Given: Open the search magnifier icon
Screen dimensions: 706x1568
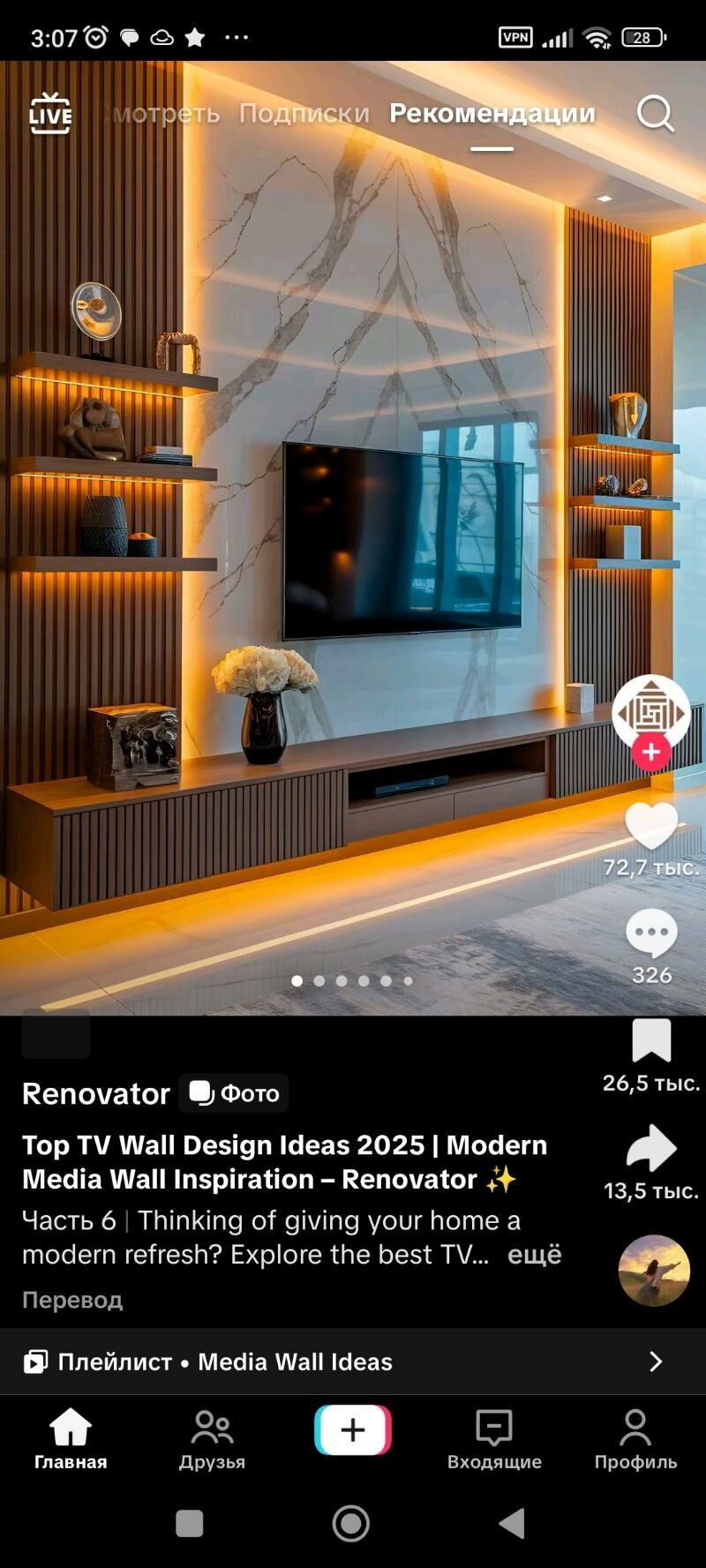Looking at the screenshot, I should point(656,114).
